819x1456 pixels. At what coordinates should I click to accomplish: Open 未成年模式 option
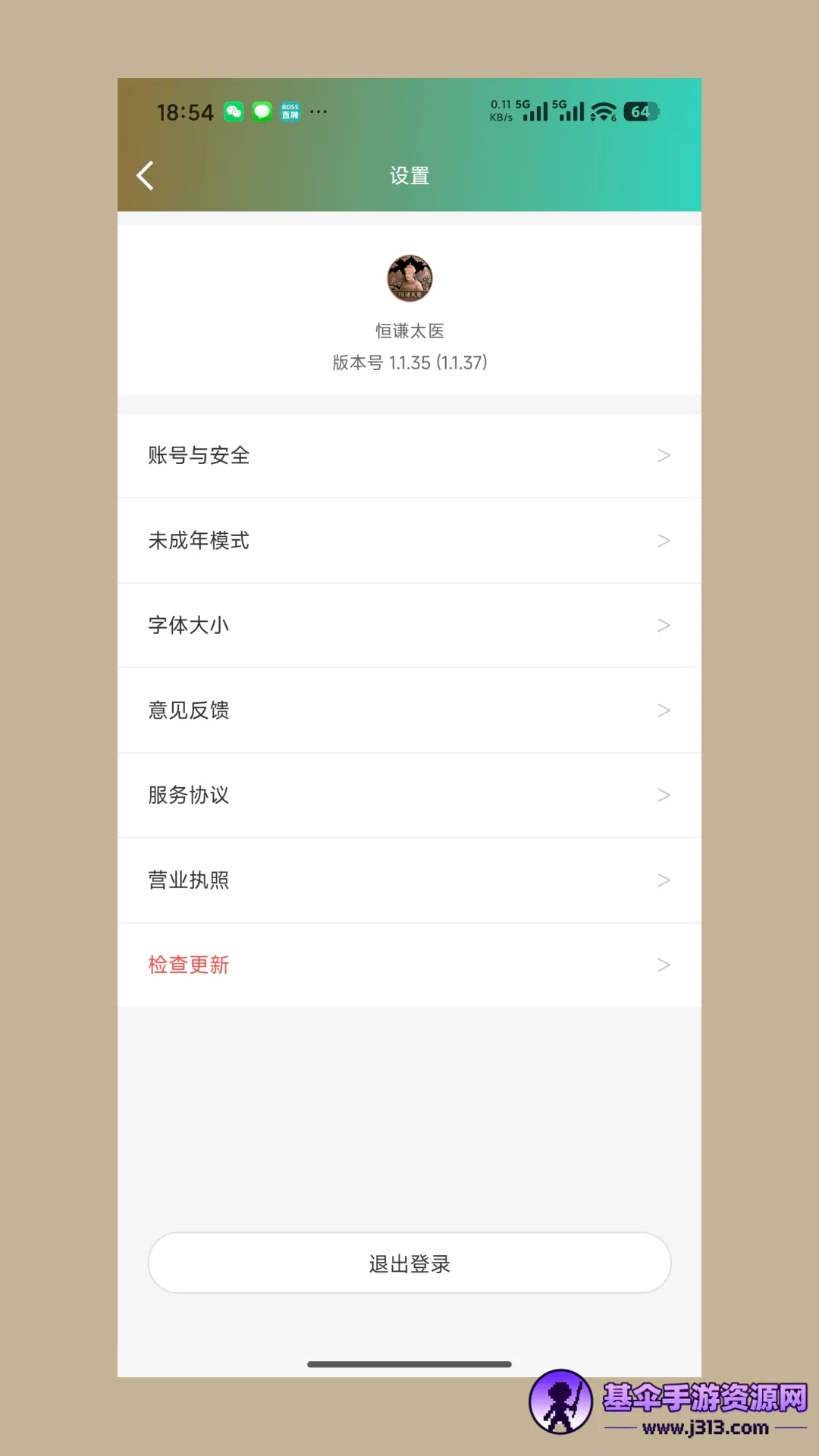(409, 541)
